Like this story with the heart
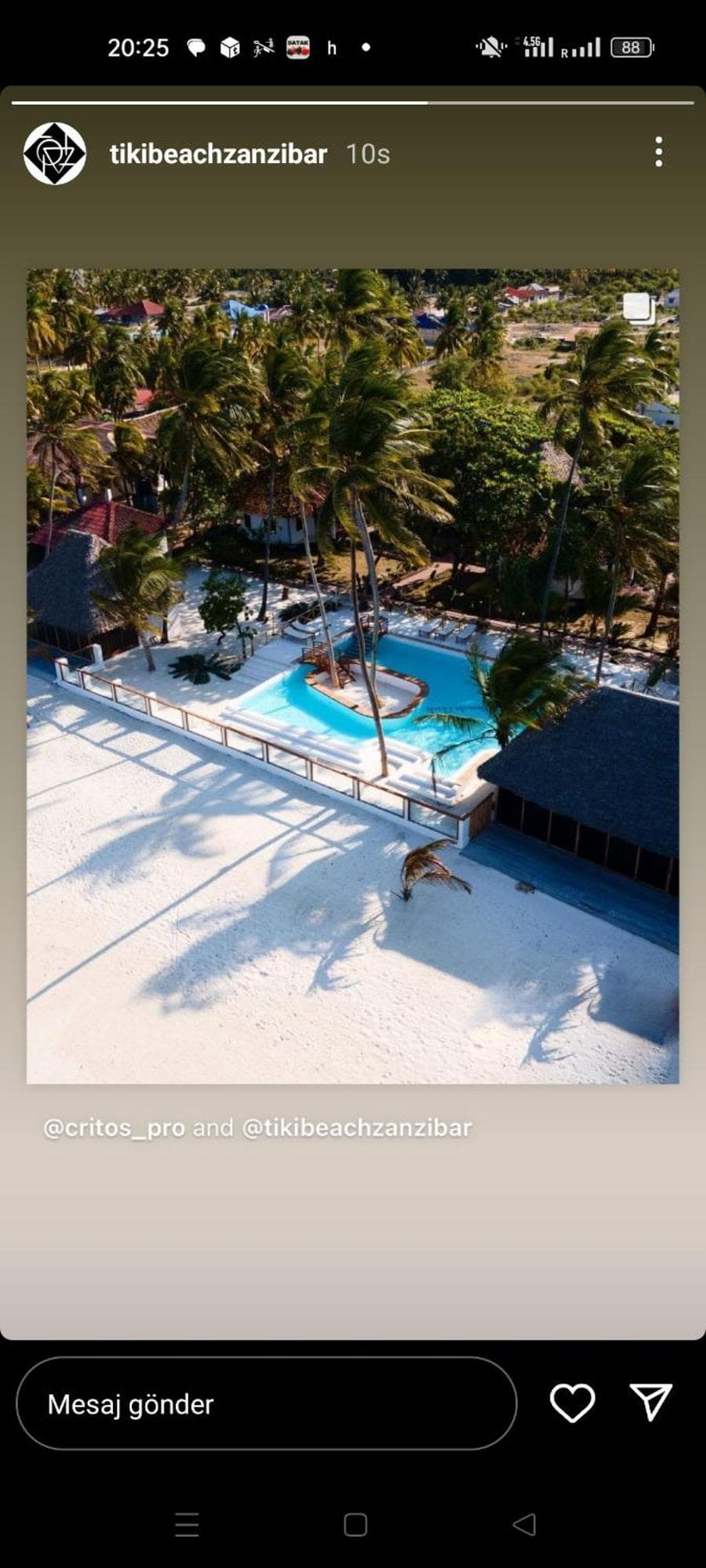This screenshot has width=706, height=1568. [x=572, y=1403]
